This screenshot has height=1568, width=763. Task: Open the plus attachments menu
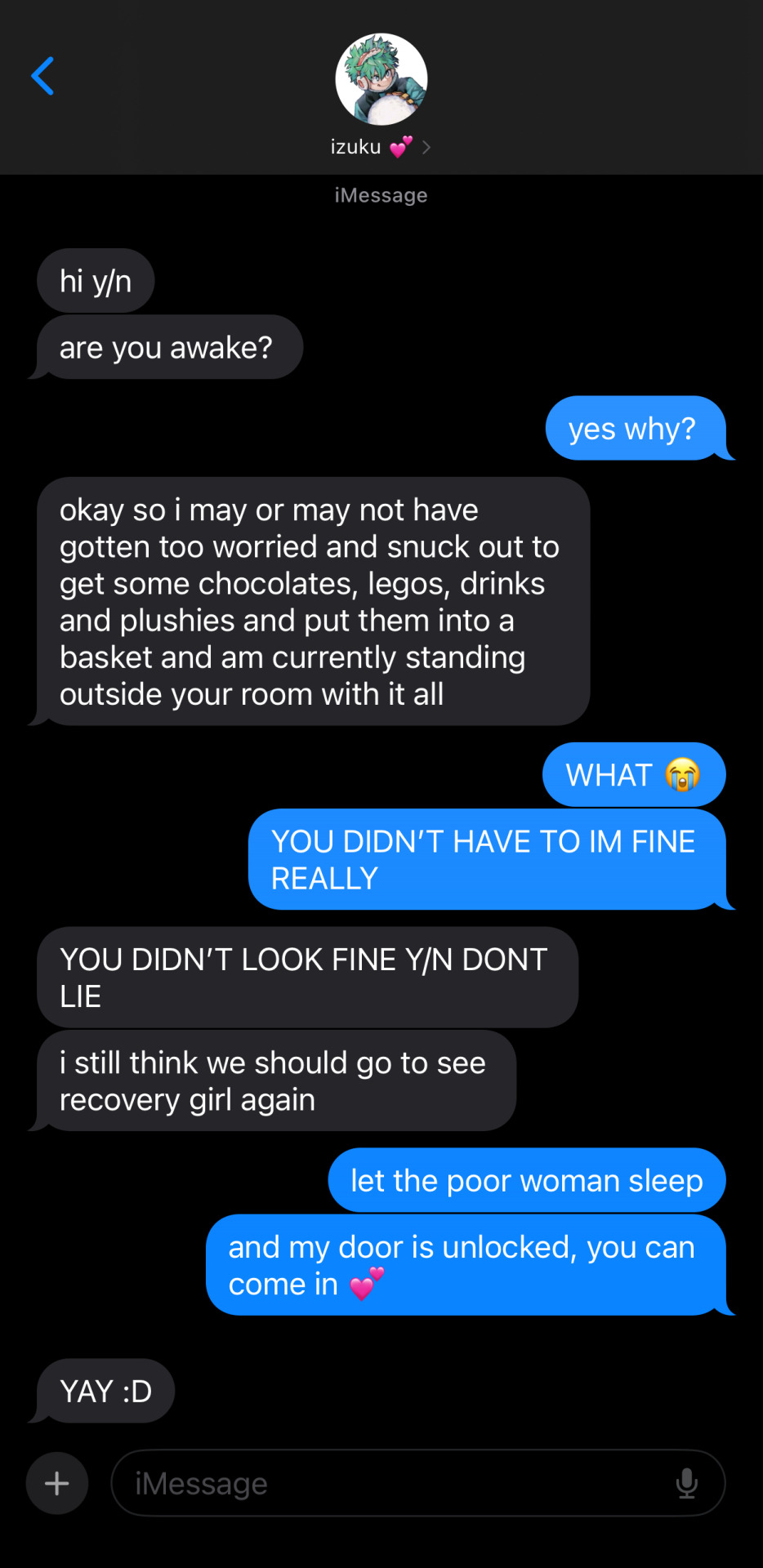56,1483
